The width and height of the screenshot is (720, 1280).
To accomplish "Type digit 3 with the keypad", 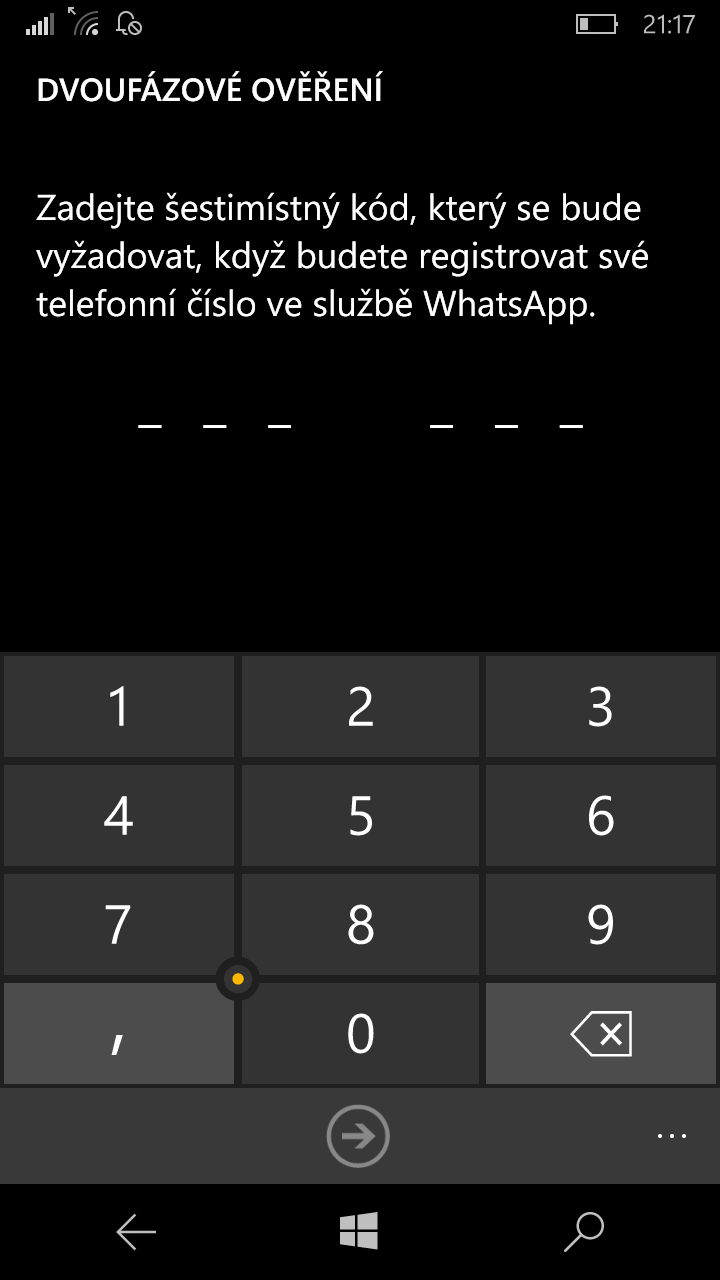I will point(600,707).
